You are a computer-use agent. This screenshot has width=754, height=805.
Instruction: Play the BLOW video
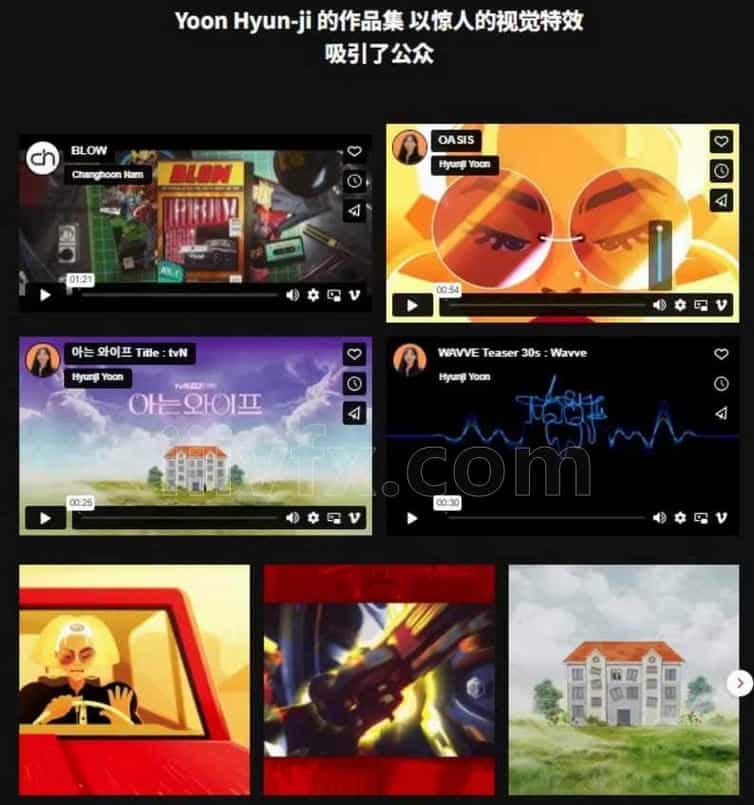[x=44, y=295]
